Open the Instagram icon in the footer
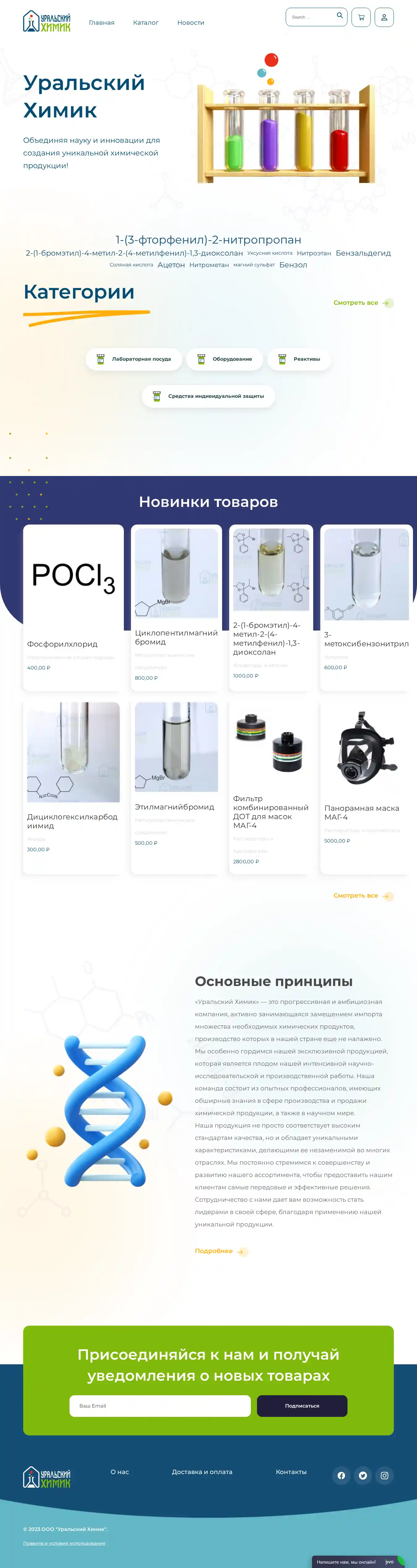Screen dimensions: 417x1568 384,1476
